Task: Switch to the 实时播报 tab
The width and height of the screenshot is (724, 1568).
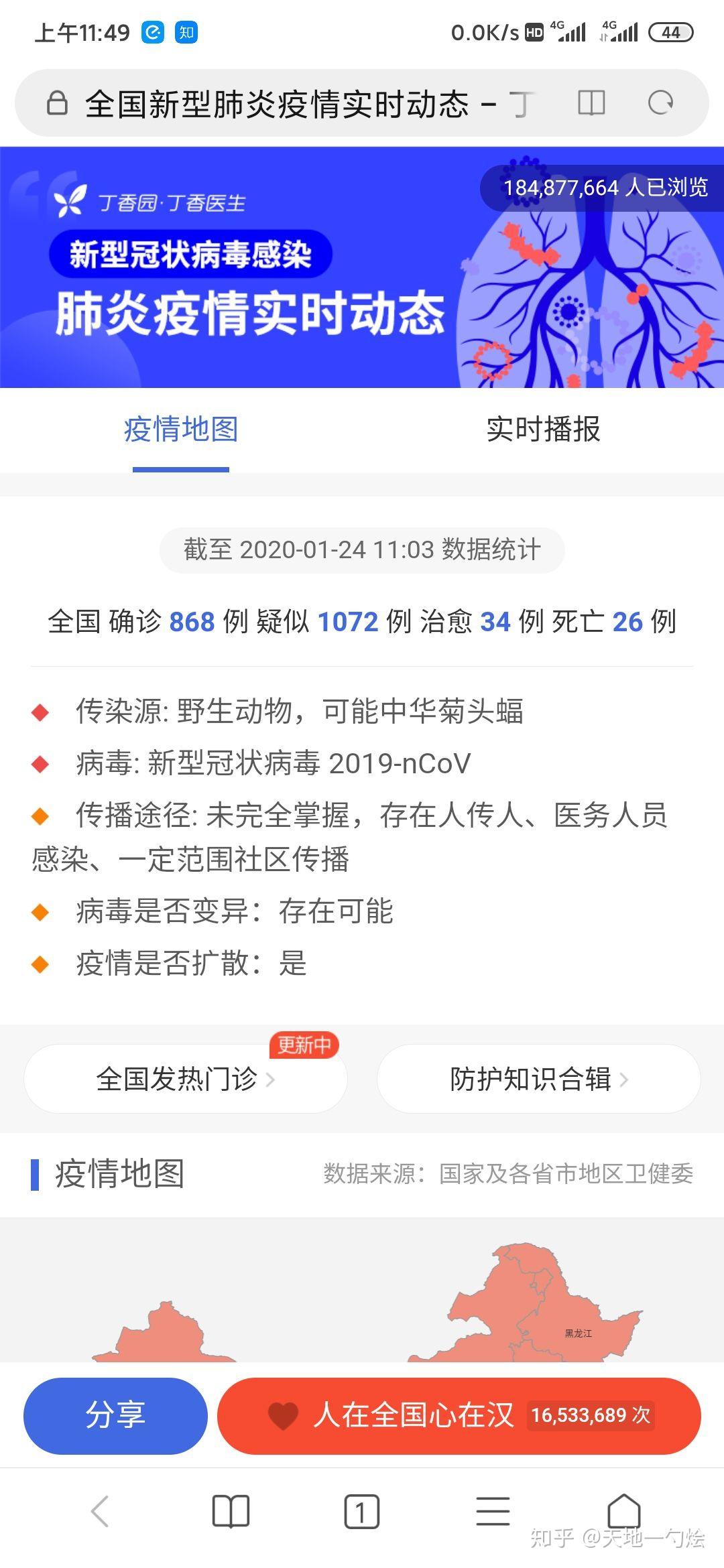Action: pyautogui.click(x=543, y=430)
